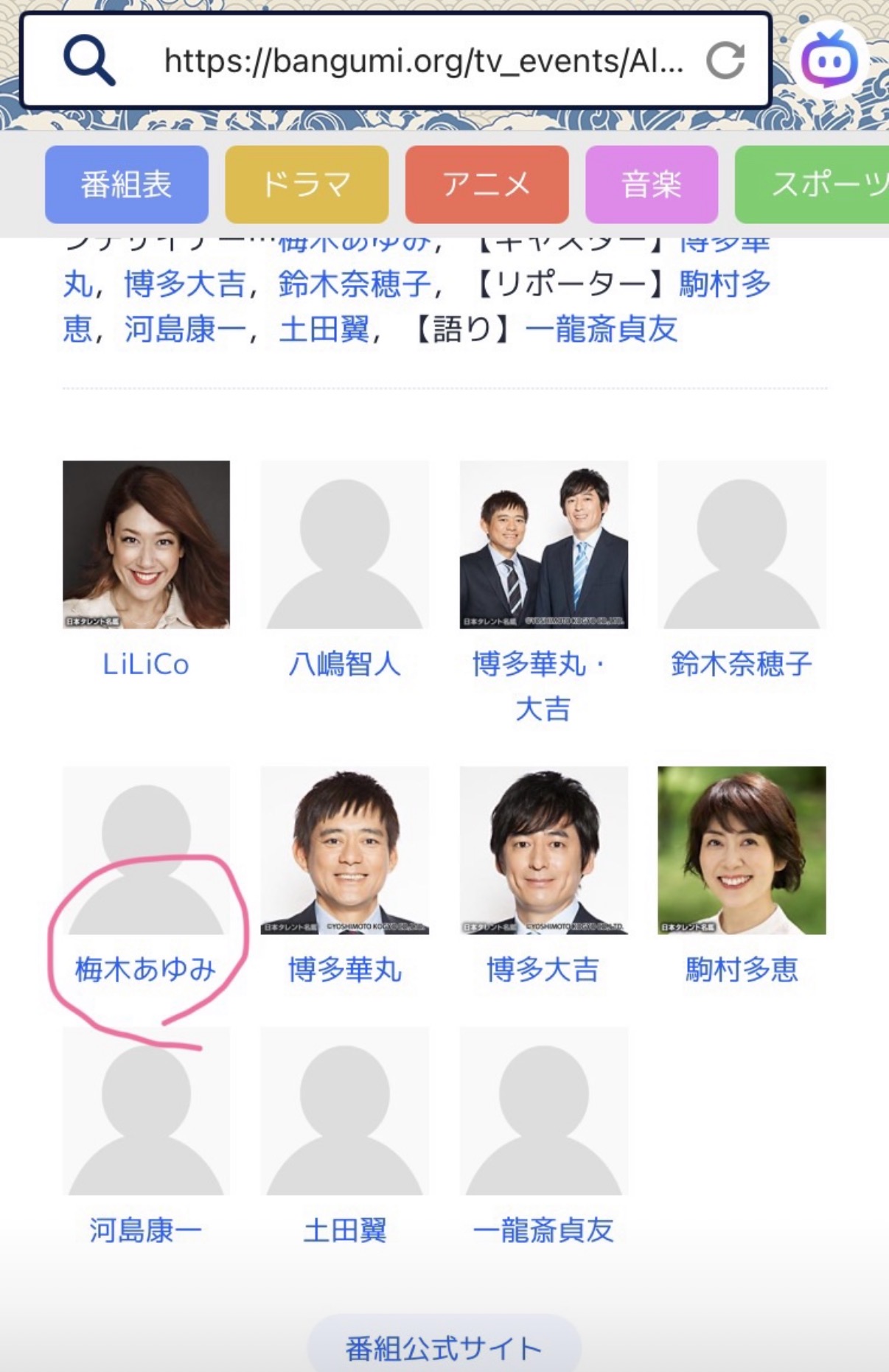889x1372 pixels.
Task: Follow the 一龍斎貞友 link in the narrator text
Action: 601,329
